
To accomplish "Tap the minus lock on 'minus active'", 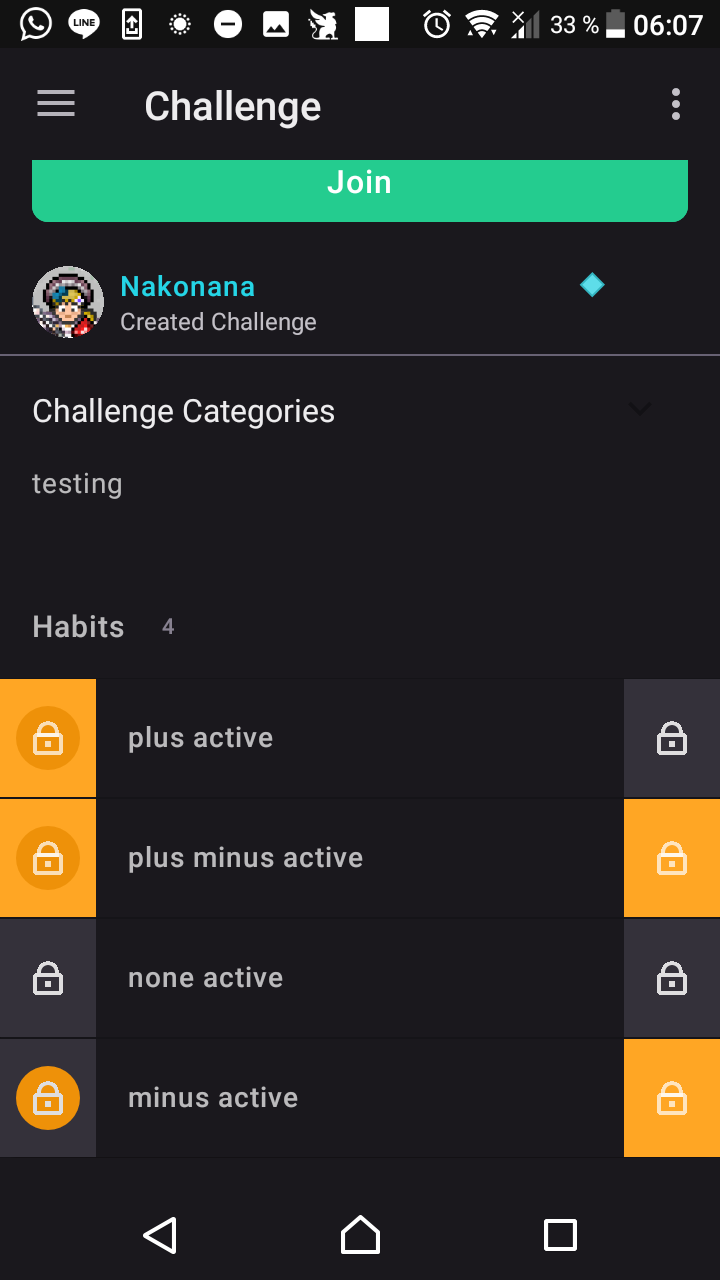I will [x=672, y=1098].
